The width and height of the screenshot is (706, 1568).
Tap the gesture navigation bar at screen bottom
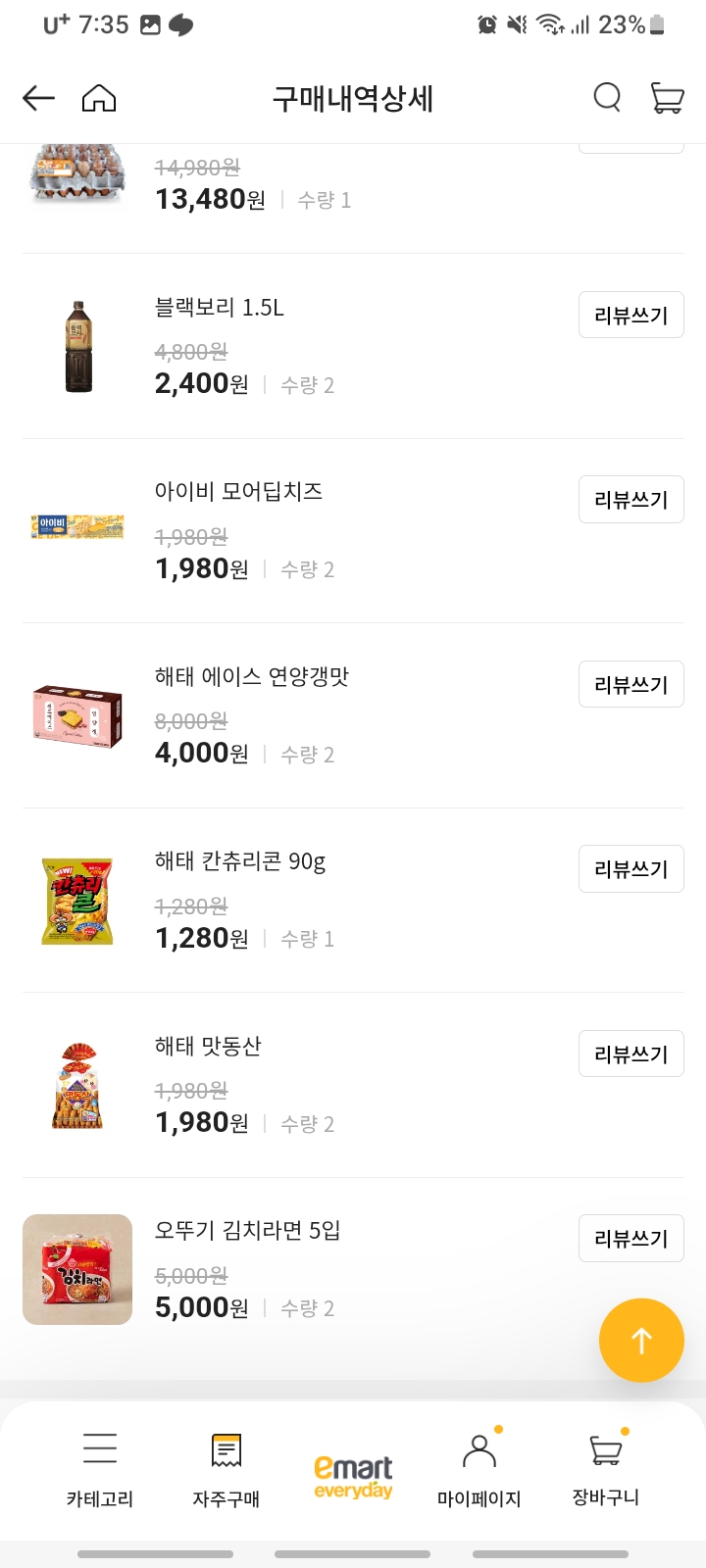353,1554
